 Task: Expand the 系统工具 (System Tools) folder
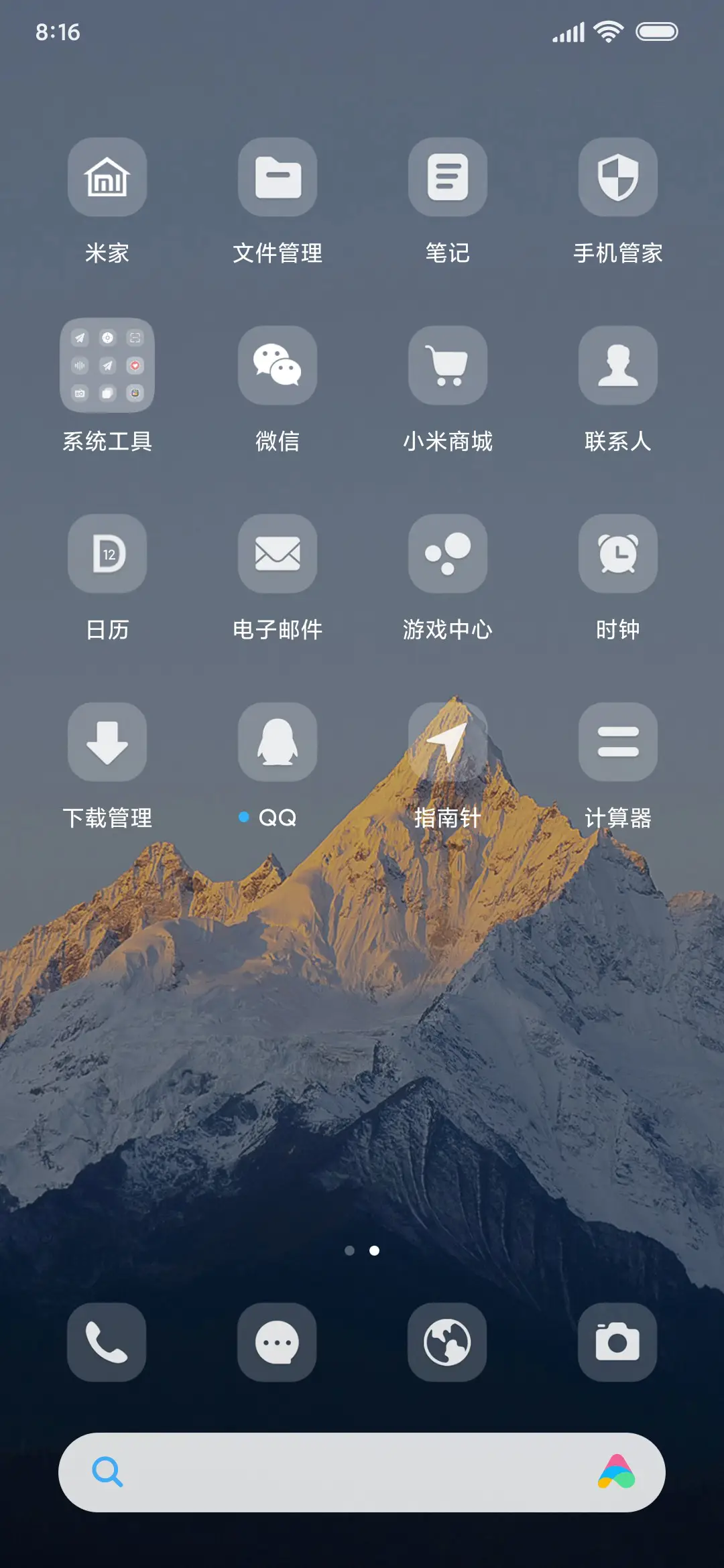tap(107, 366)
